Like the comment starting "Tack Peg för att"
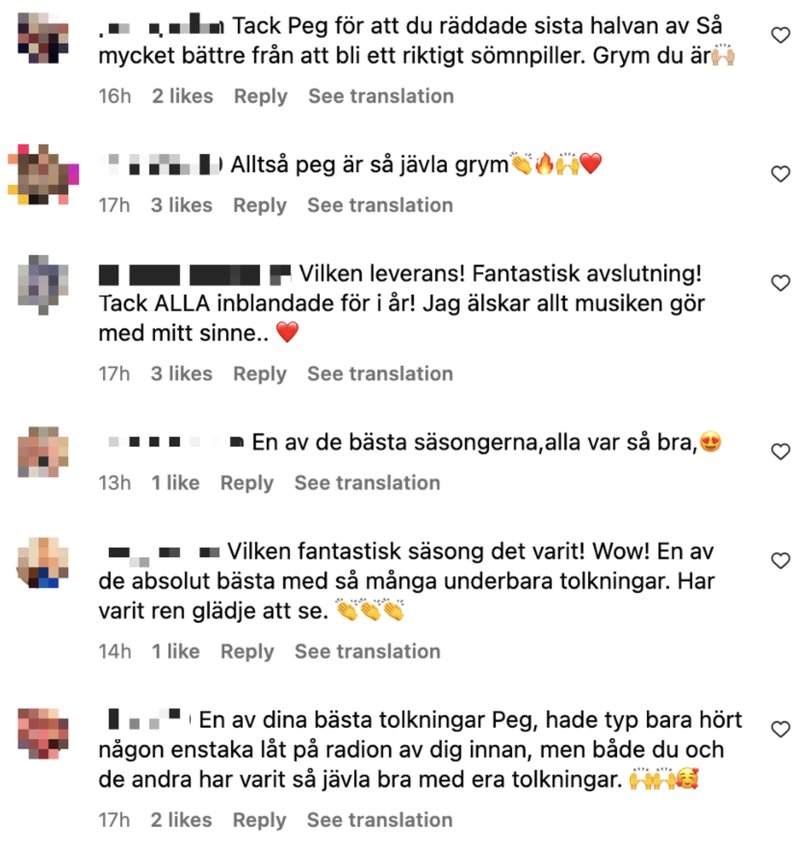 (x=781, y=35)
